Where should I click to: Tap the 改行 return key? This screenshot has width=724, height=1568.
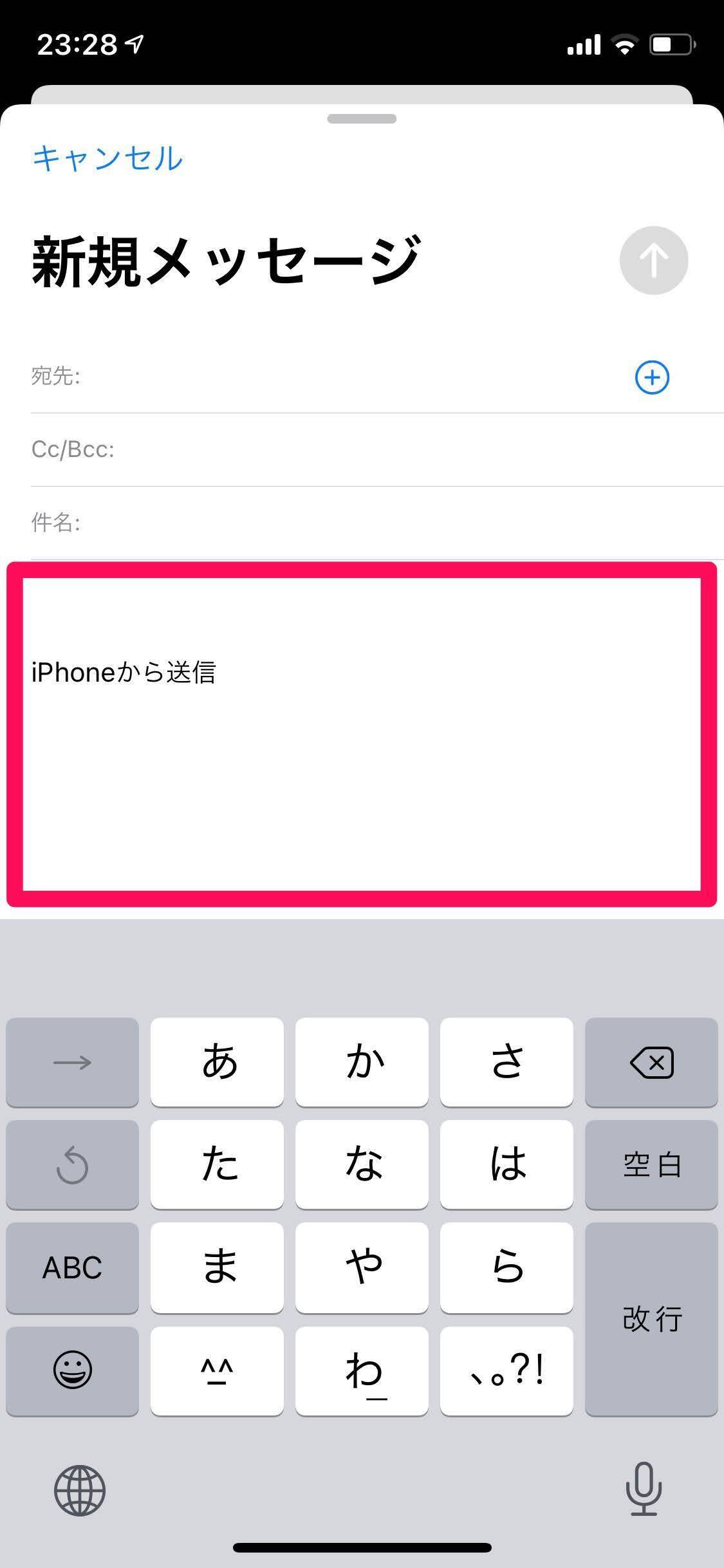[651, 1319]
